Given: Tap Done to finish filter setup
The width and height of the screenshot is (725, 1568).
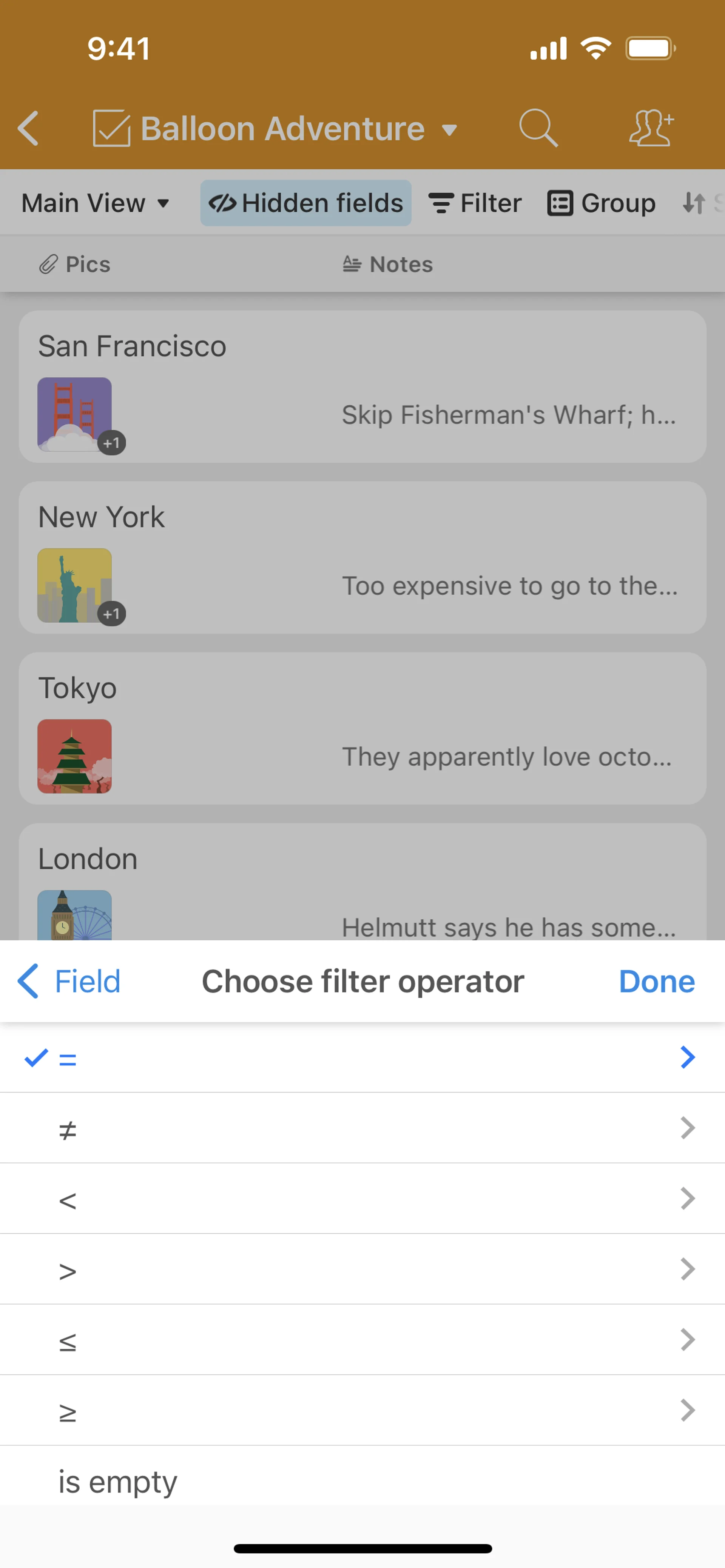Looking at the screenshot, I should coord(656,981).
